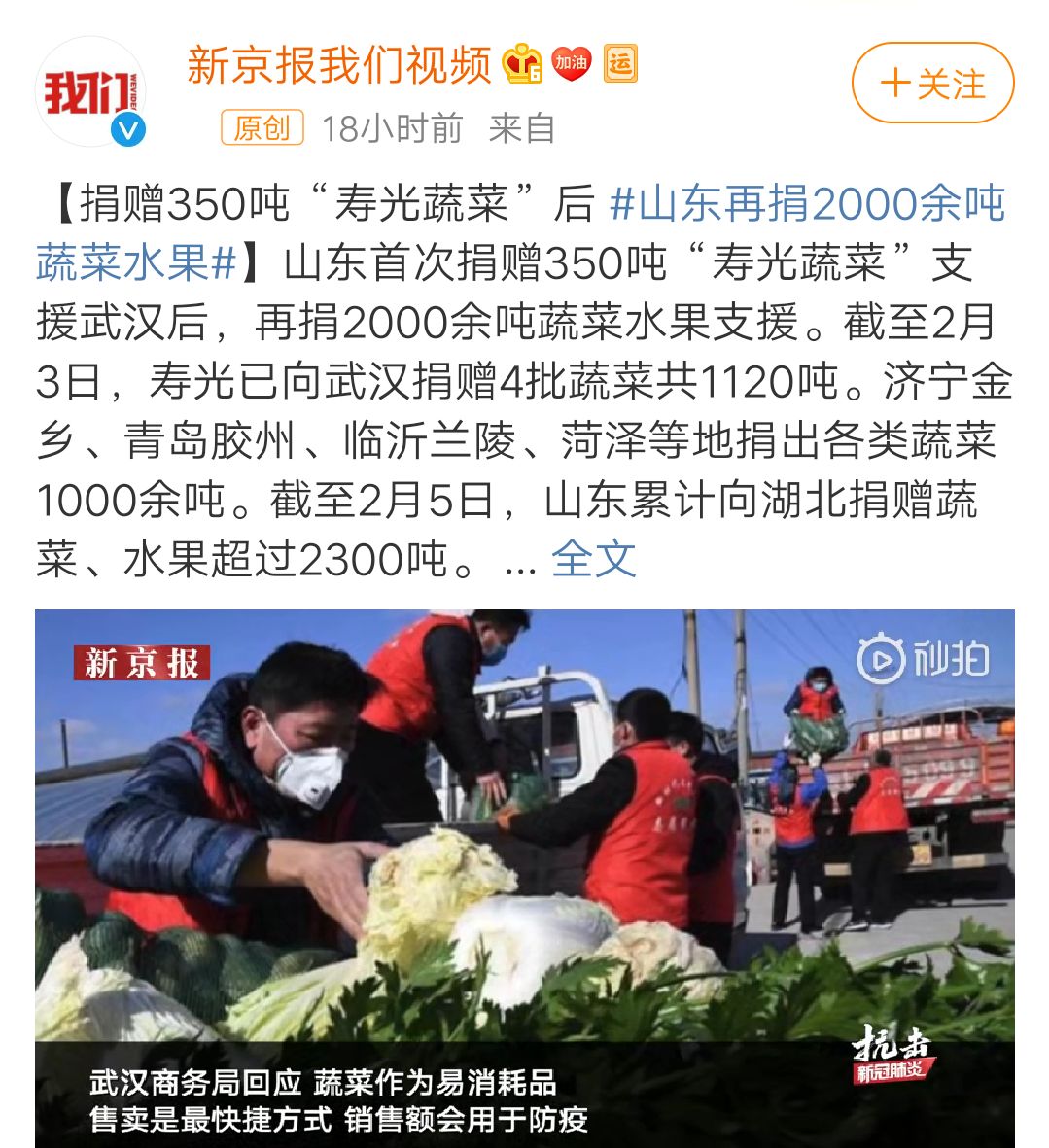
Task: Open hashtag #山东再捐2000余吨蔬菜水果#
Action: point(807,204)
